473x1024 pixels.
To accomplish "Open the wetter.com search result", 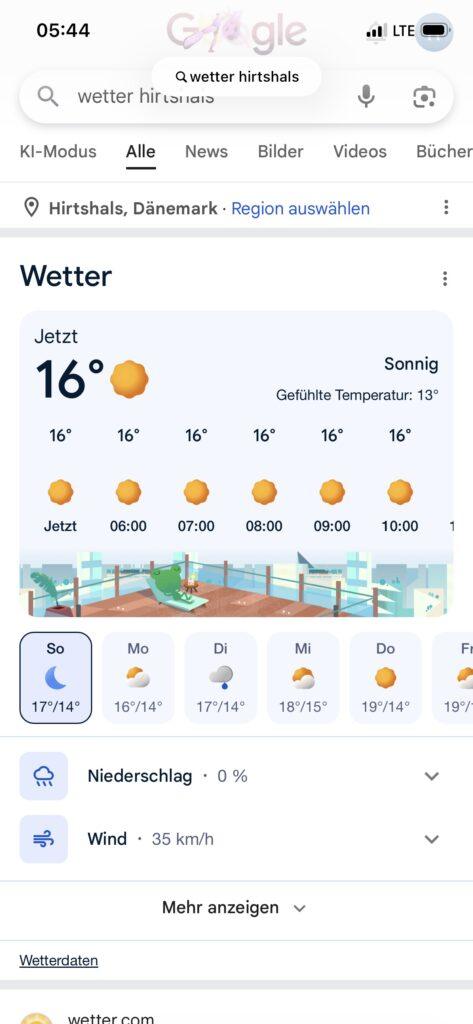I will click(111, 1017).
